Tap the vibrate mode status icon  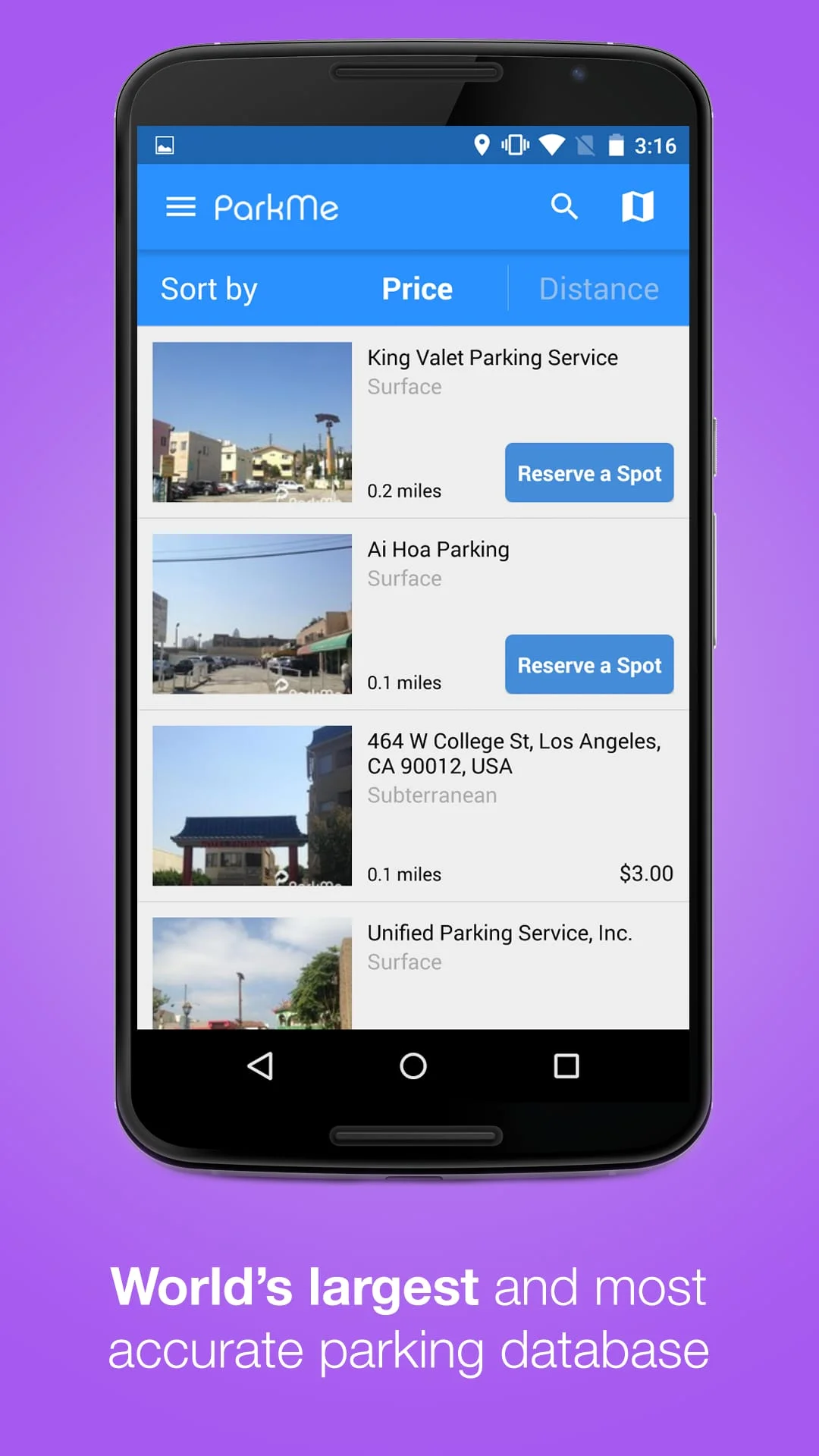click(516, 144)
